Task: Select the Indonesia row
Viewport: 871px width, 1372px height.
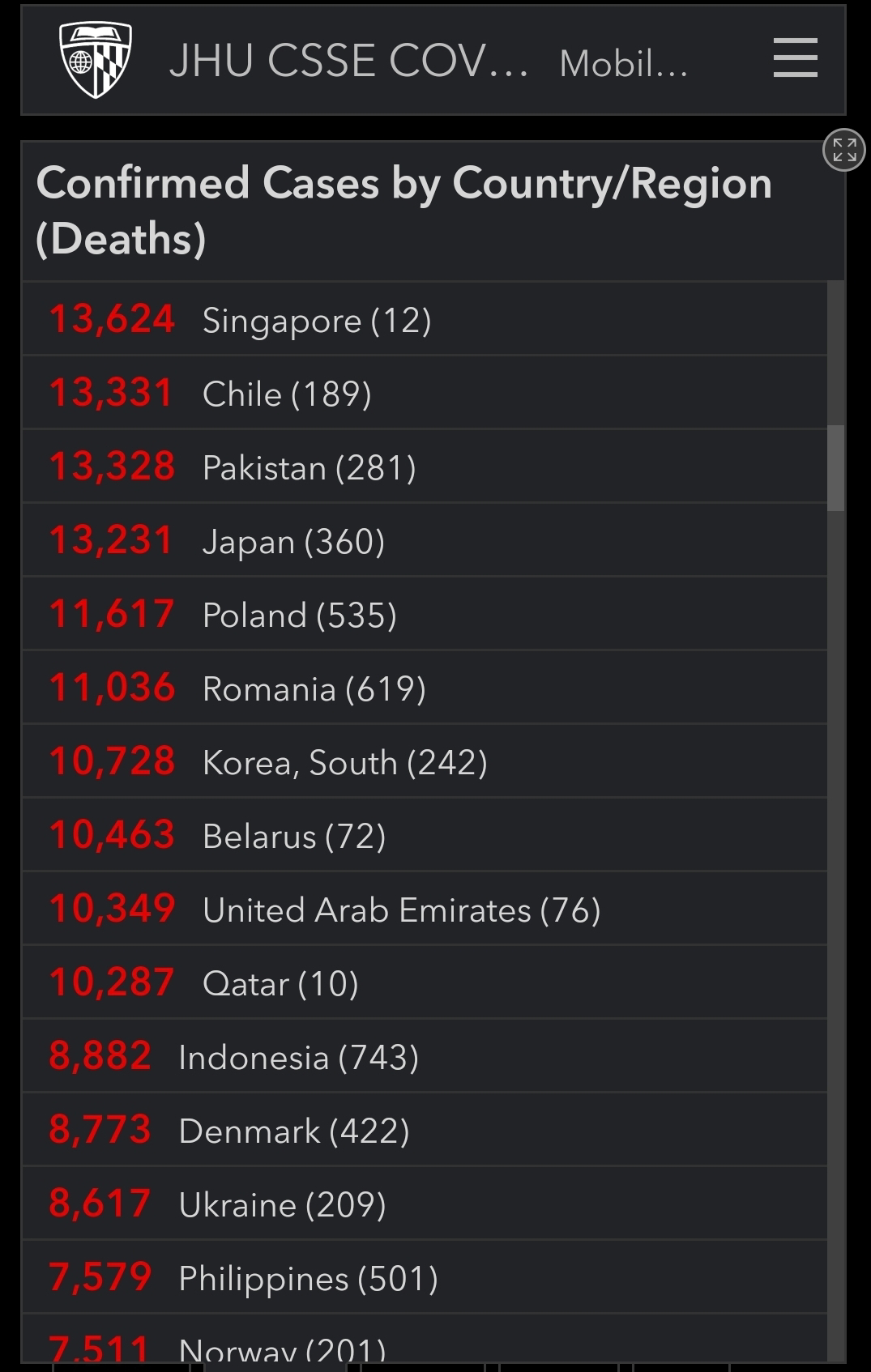Action: tap(425, 1056)
